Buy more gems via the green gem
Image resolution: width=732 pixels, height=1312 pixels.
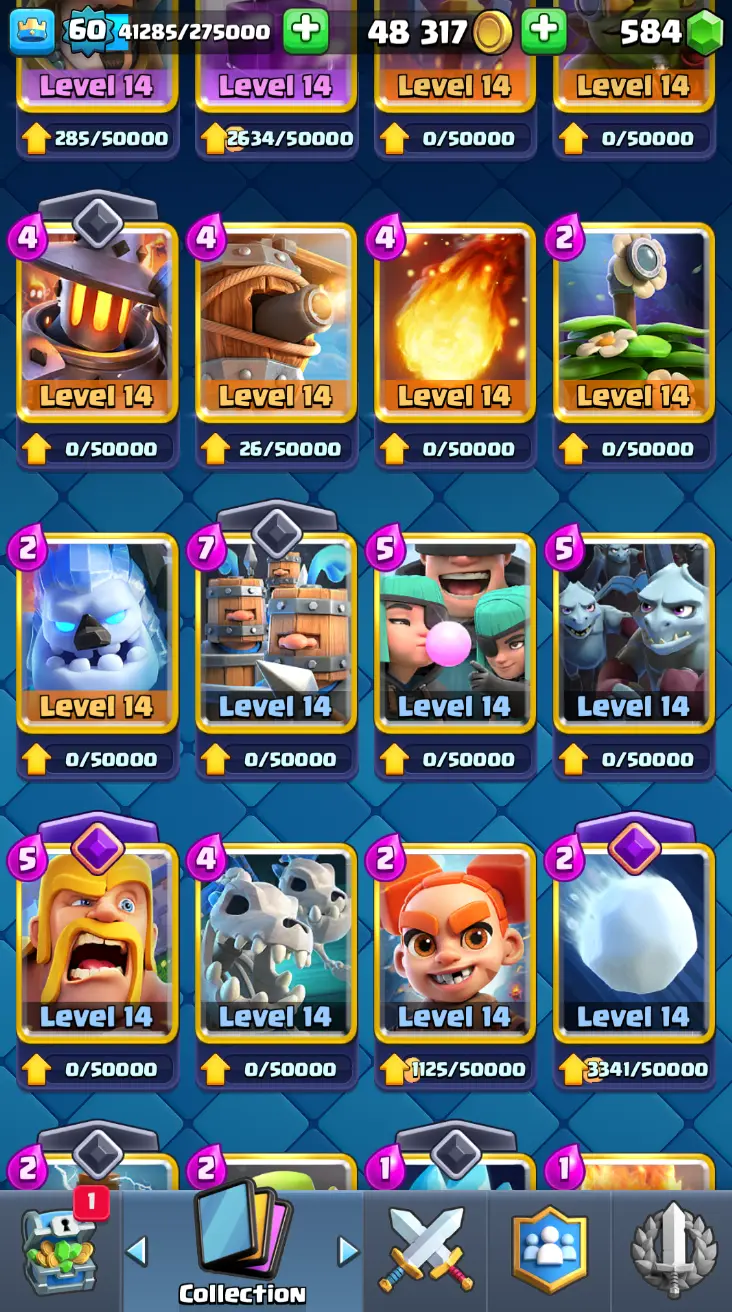click(705, 32)
